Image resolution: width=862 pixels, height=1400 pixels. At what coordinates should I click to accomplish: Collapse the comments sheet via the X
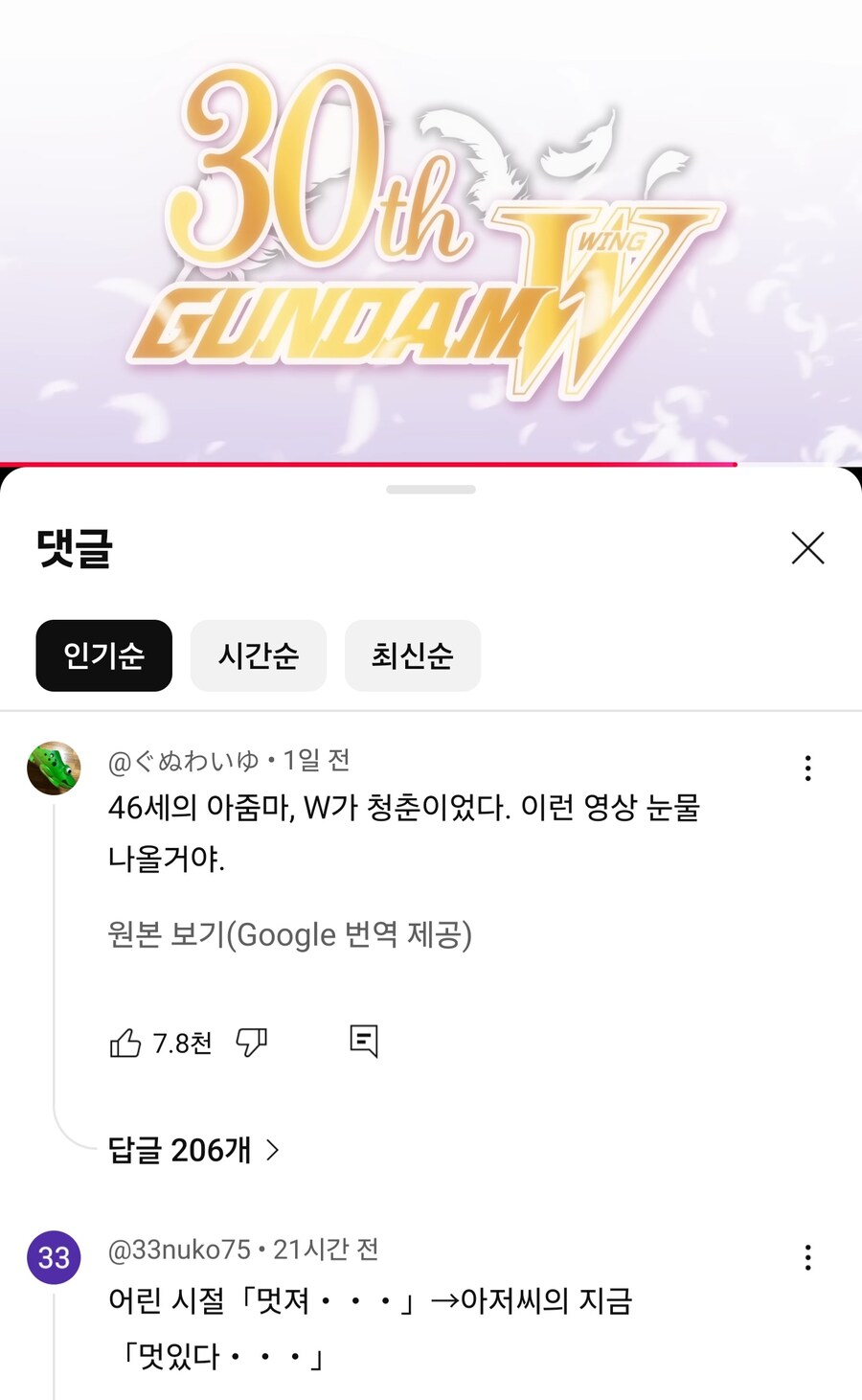(807, 548)
